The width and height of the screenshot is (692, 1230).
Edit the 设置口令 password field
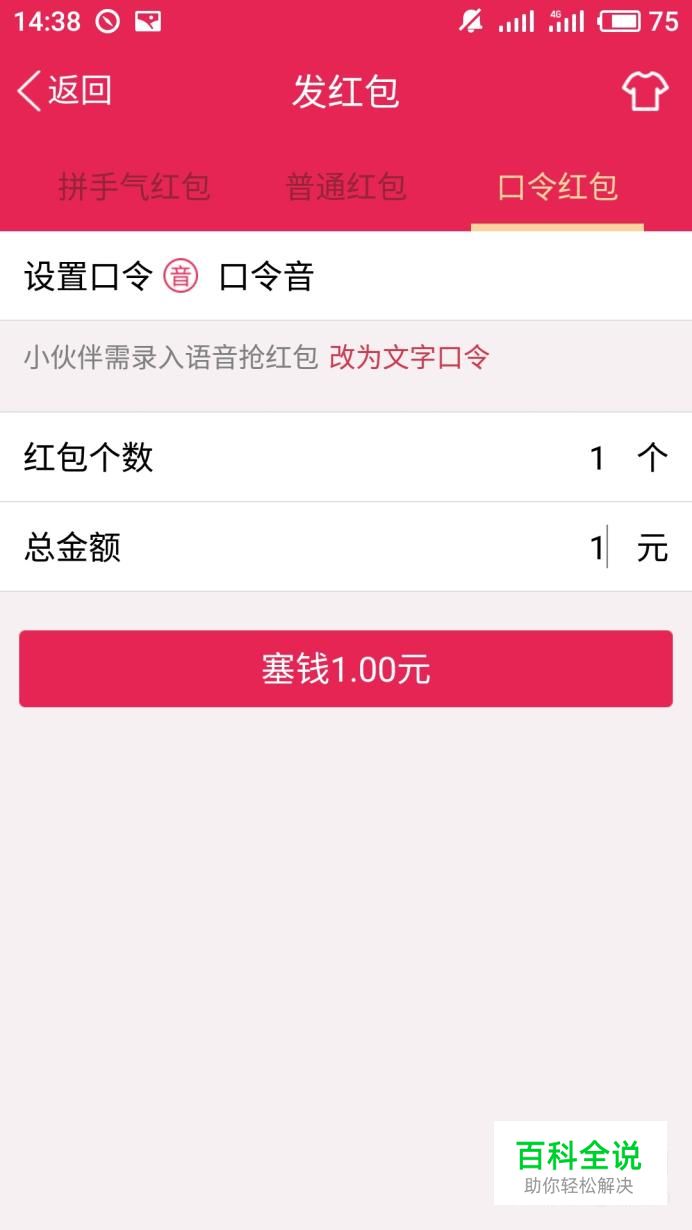(346, 276)
